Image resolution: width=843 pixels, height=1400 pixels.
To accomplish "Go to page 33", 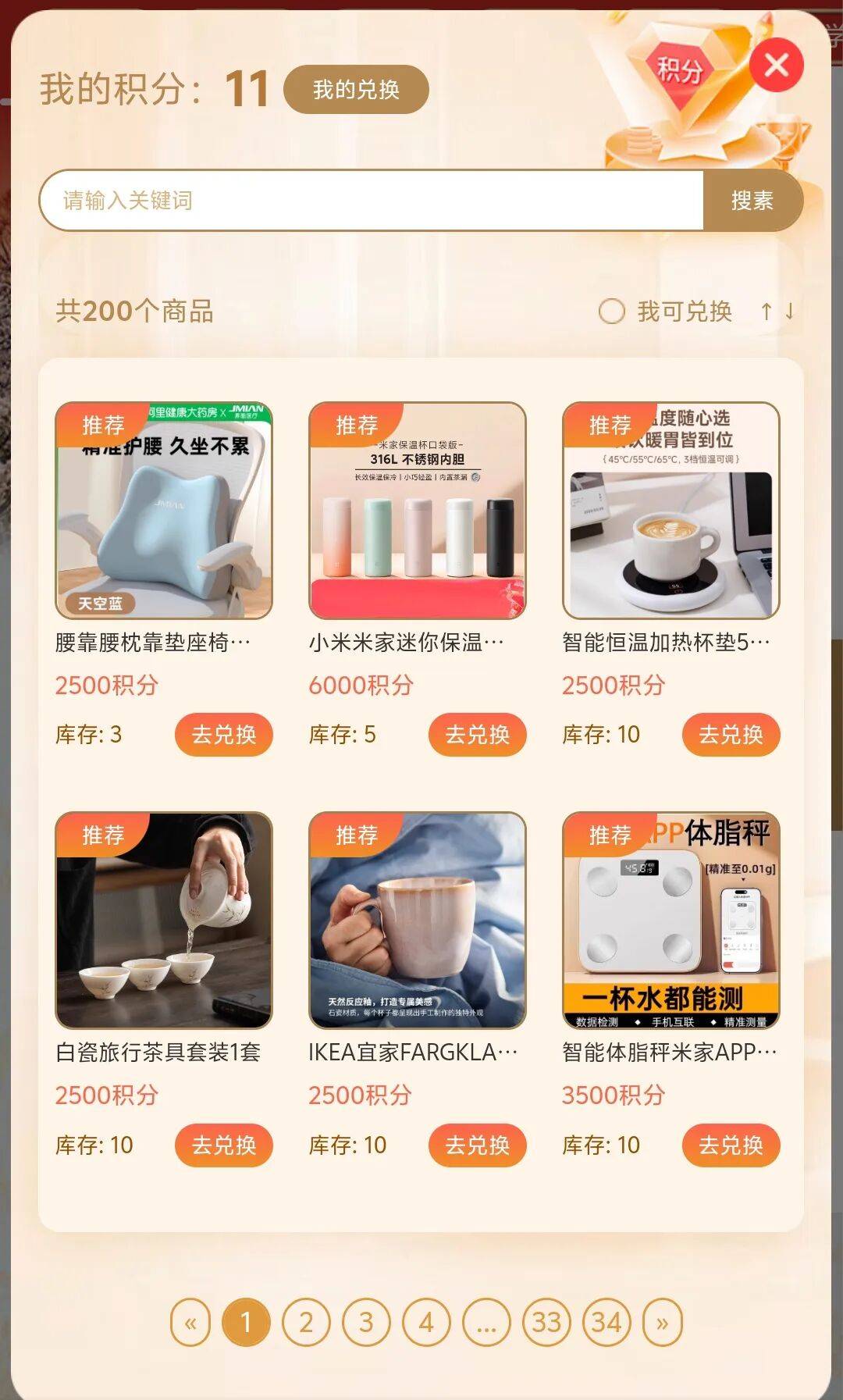I will (546, 1323).
